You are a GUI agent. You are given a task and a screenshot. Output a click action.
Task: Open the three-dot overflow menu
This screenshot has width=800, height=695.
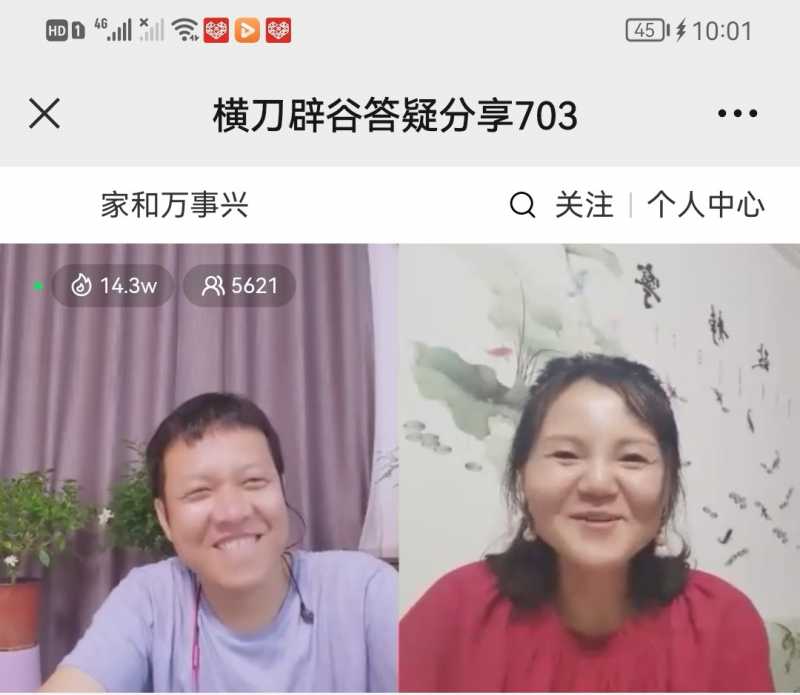pyautogui.click(x=737, y=115)
